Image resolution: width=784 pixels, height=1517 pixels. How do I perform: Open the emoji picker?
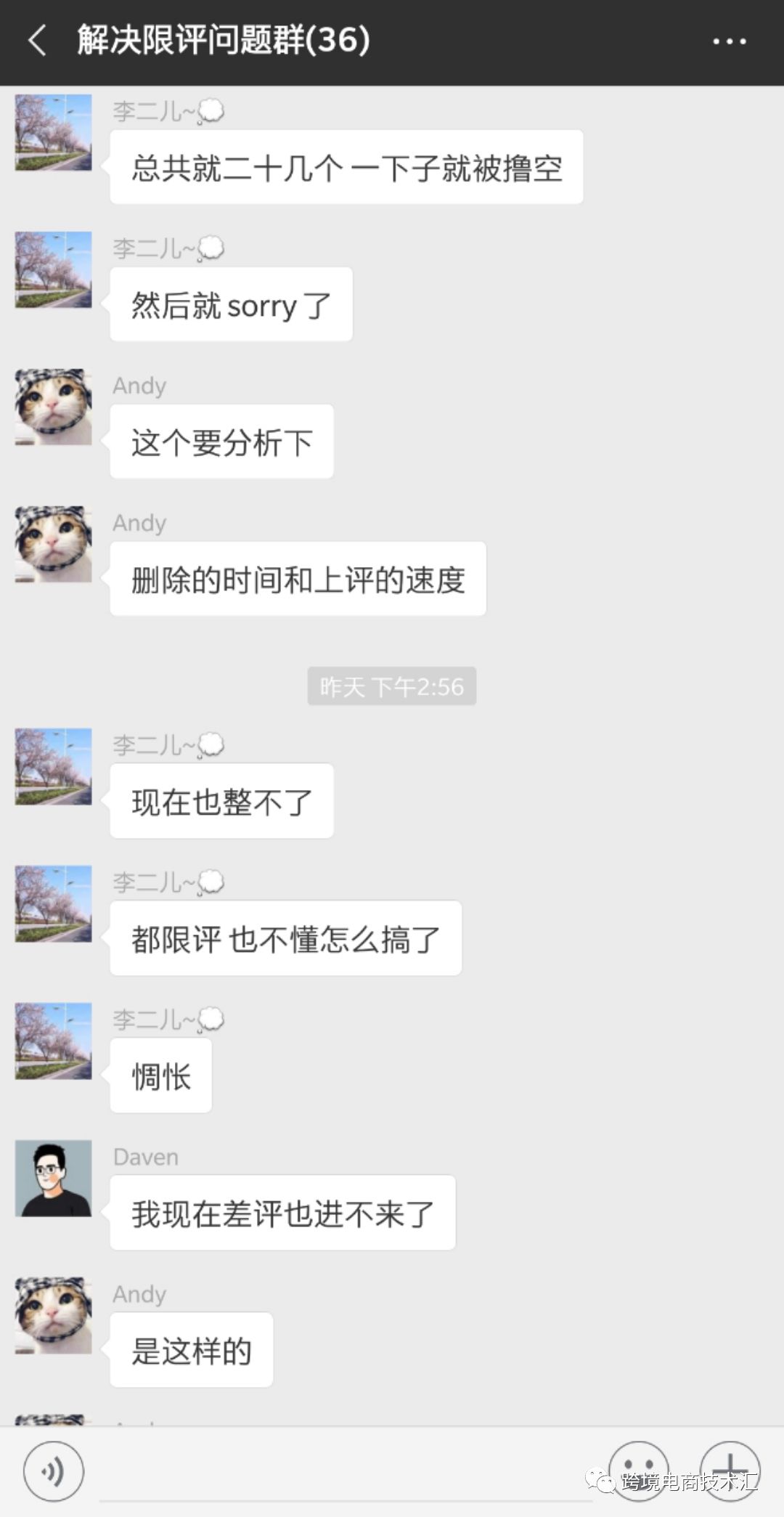(638, 1470)
